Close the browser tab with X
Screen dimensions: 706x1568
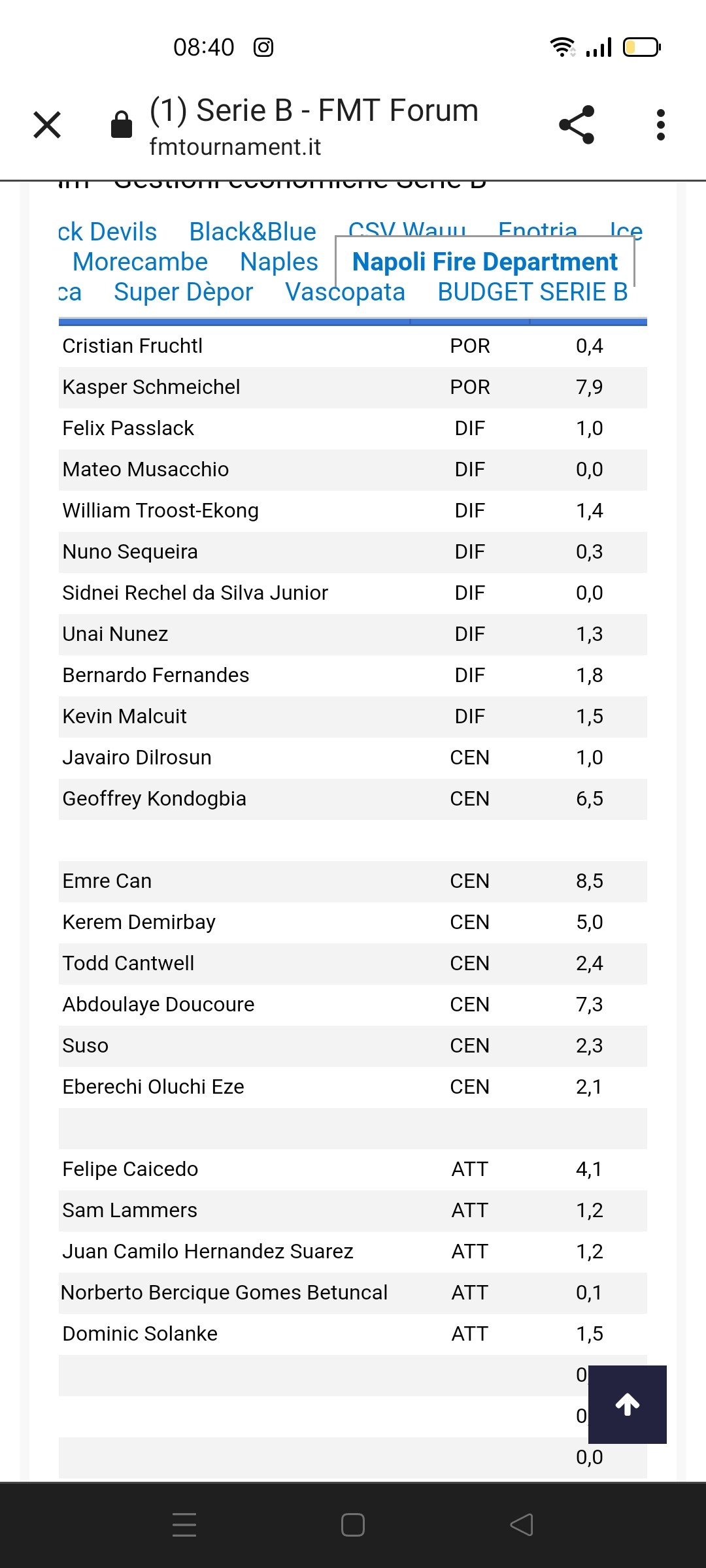pyautogui.click(x=47, y=125)
